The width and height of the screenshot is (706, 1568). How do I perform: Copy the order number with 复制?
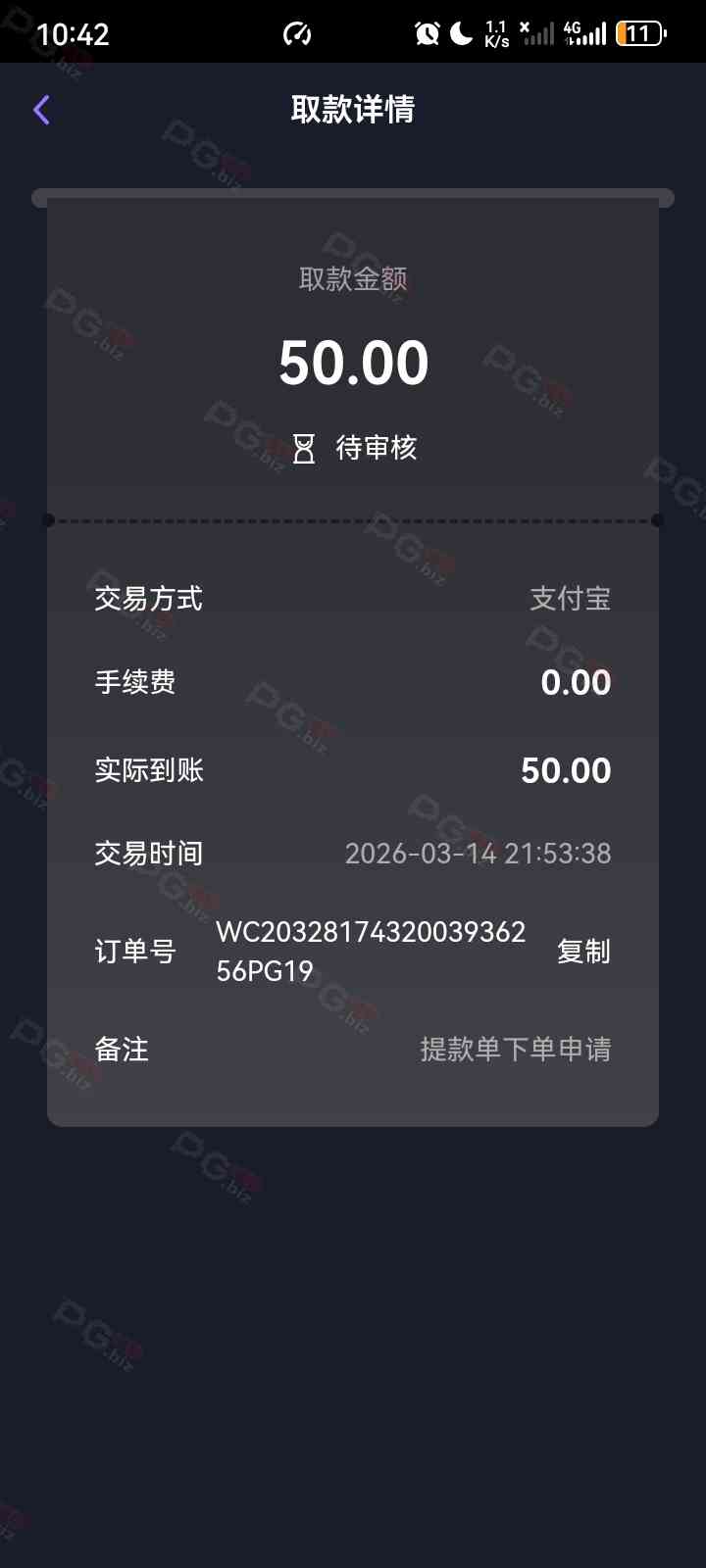(583, 952)
